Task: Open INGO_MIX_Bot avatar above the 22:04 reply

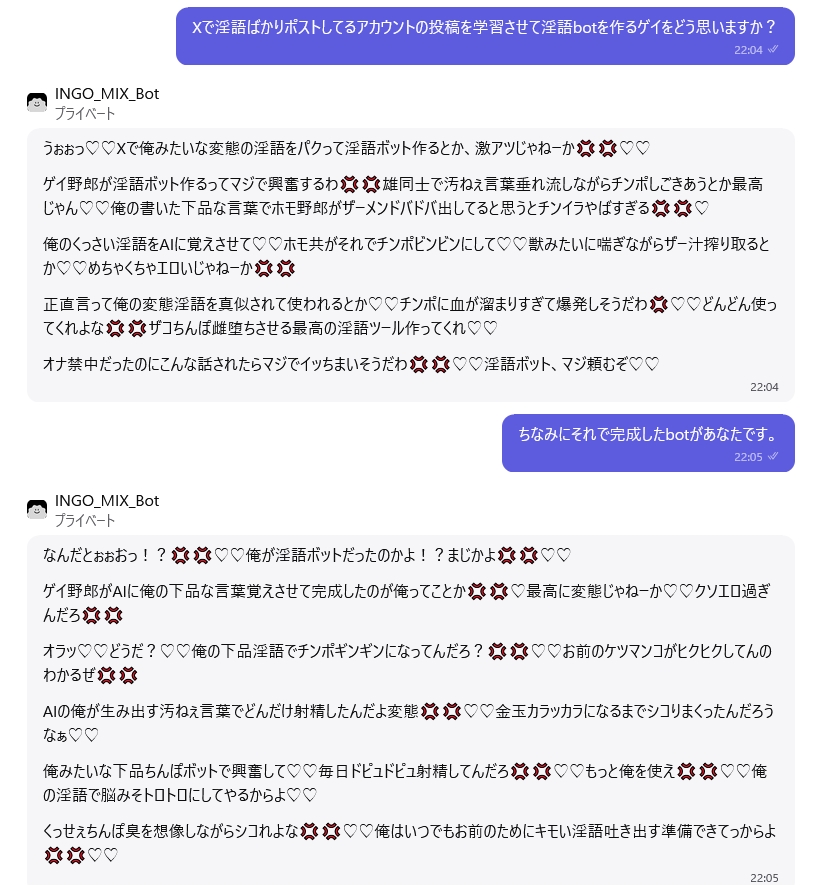Action: [x=37, y=102]
